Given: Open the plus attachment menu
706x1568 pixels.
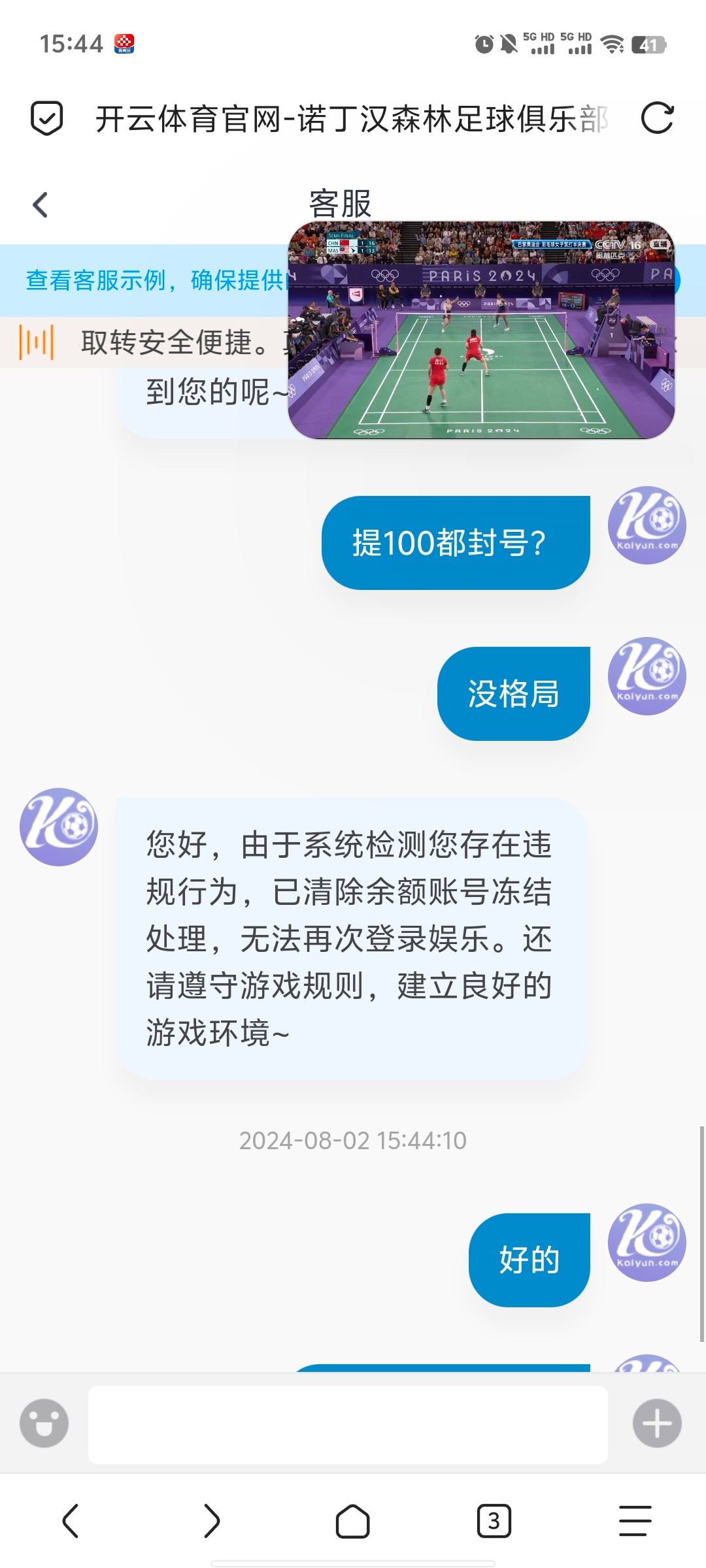Looking at the screenshot, I should 657,1423.
